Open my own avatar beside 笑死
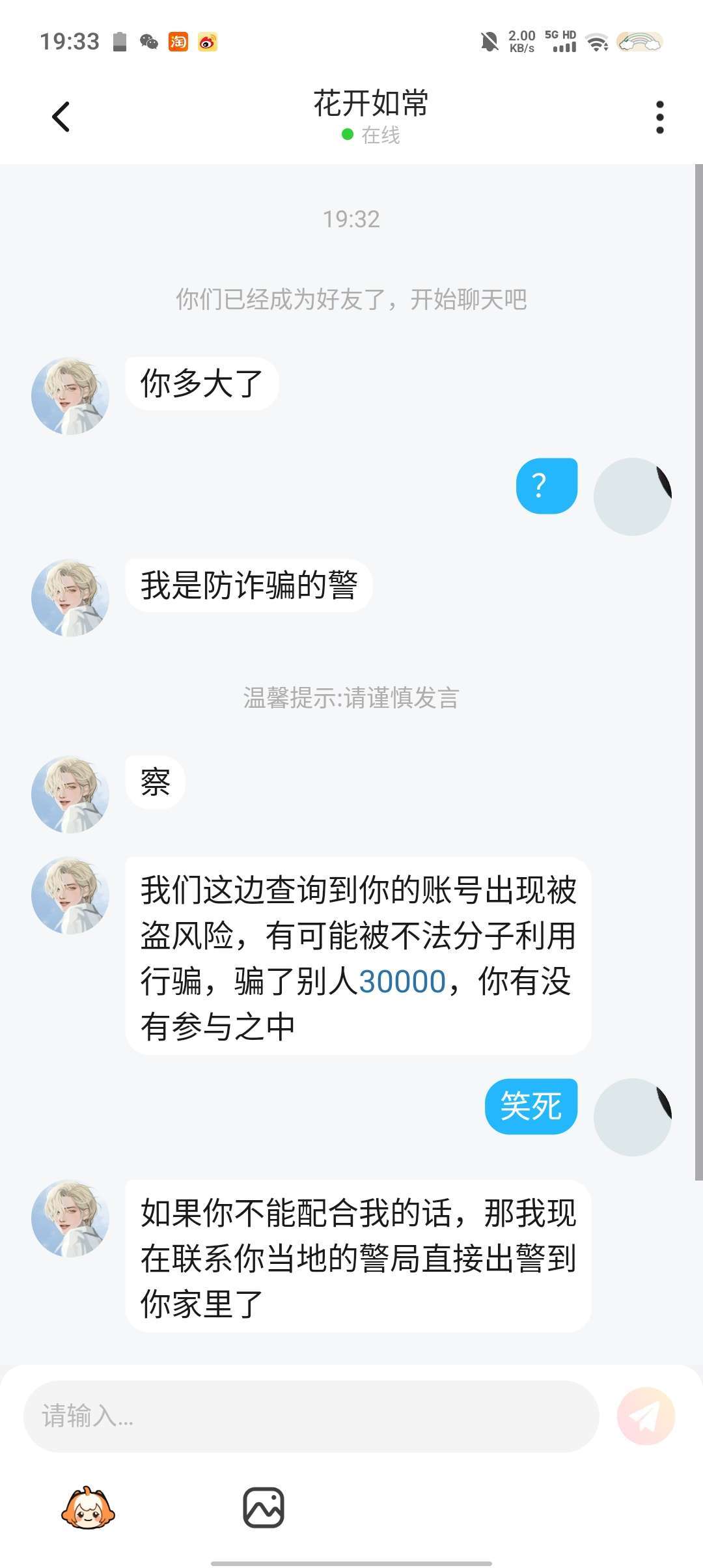This screenshot has width=703, height=1568. click(632, 1117)
